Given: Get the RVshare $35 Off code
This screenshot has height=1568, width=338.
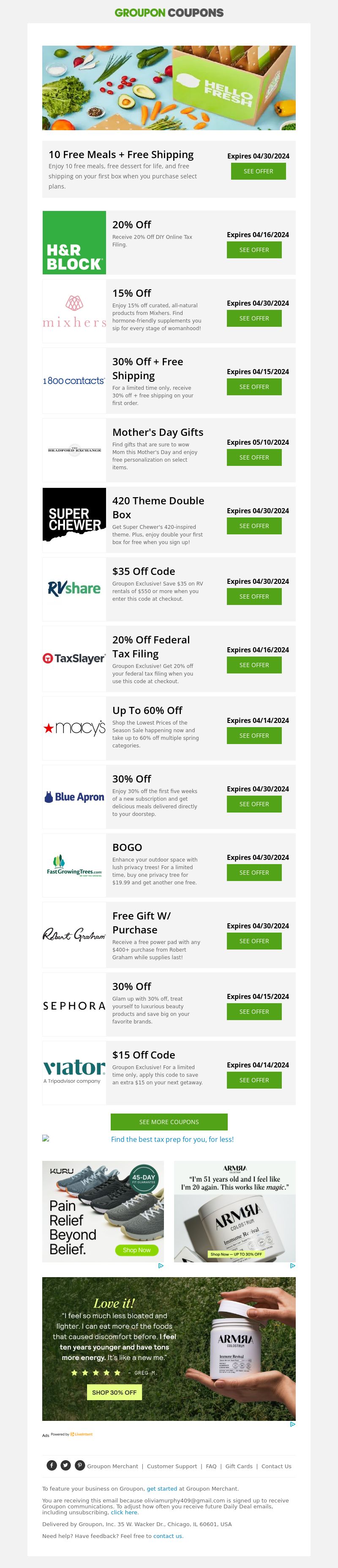Looking at the screenshot, I should (x=253, y=597).
